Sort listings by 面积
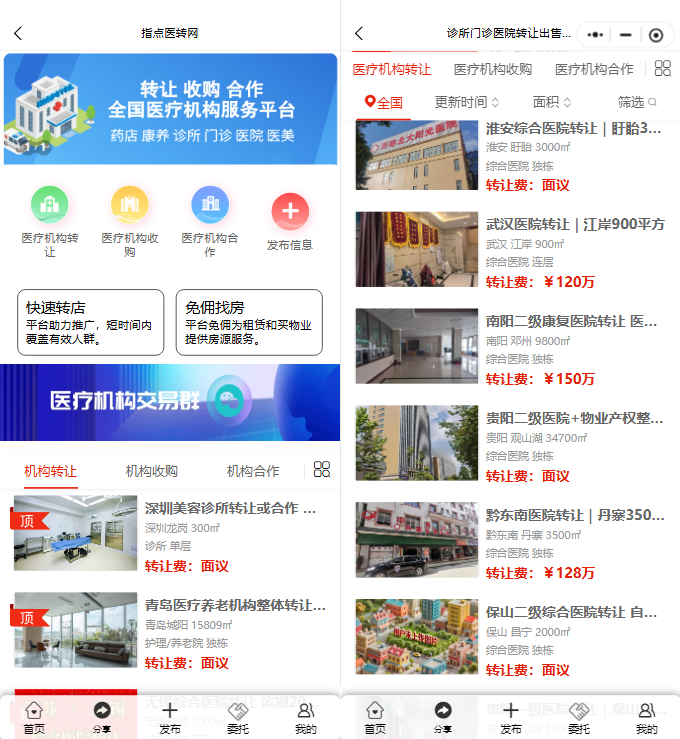Viewport: 680px width, 739px height. pyautogui.click(x=552, y=102)
